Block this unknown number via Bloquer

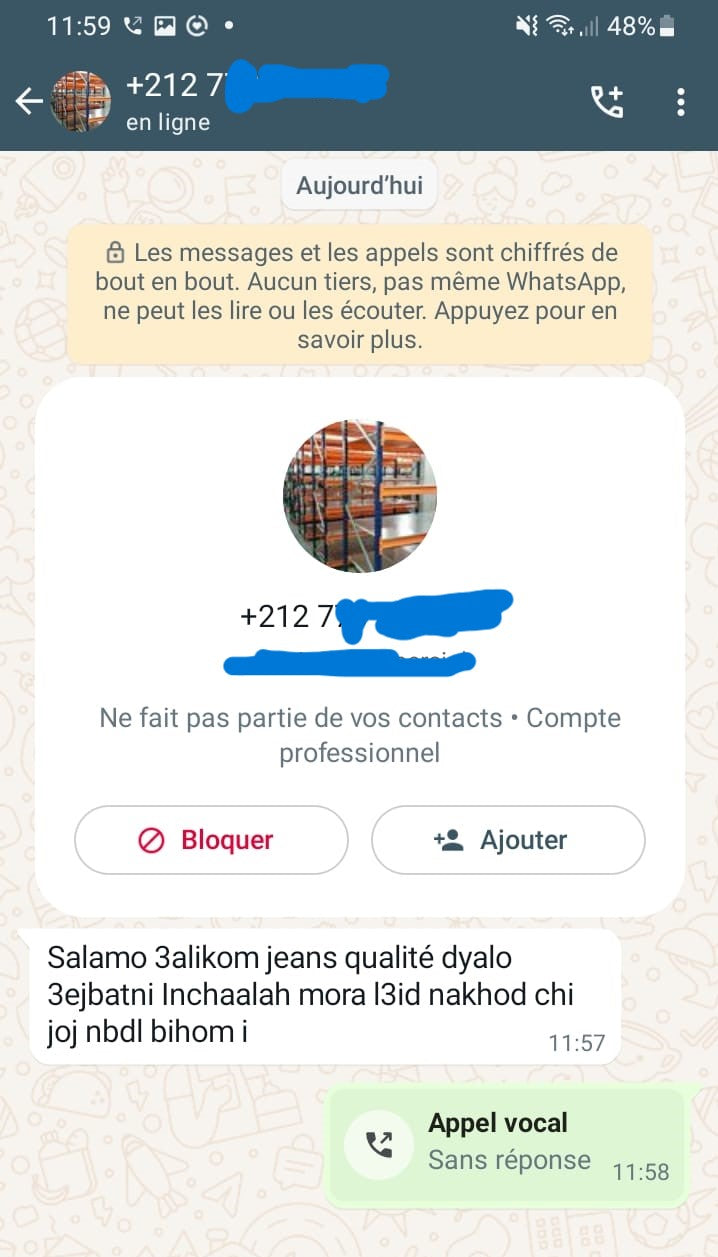(x=211, y=840)
